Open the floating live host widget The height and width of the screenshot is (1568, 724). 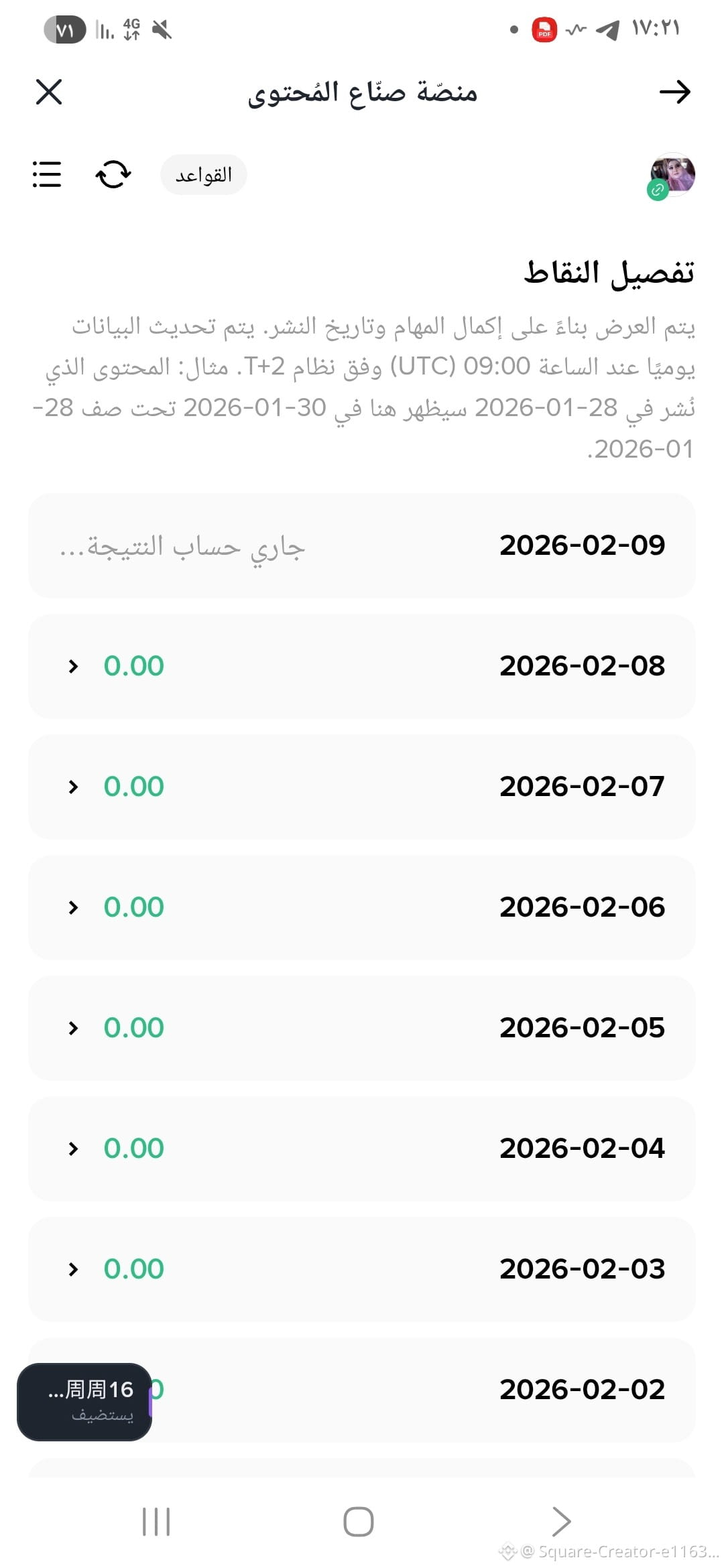click(84, 1402)
